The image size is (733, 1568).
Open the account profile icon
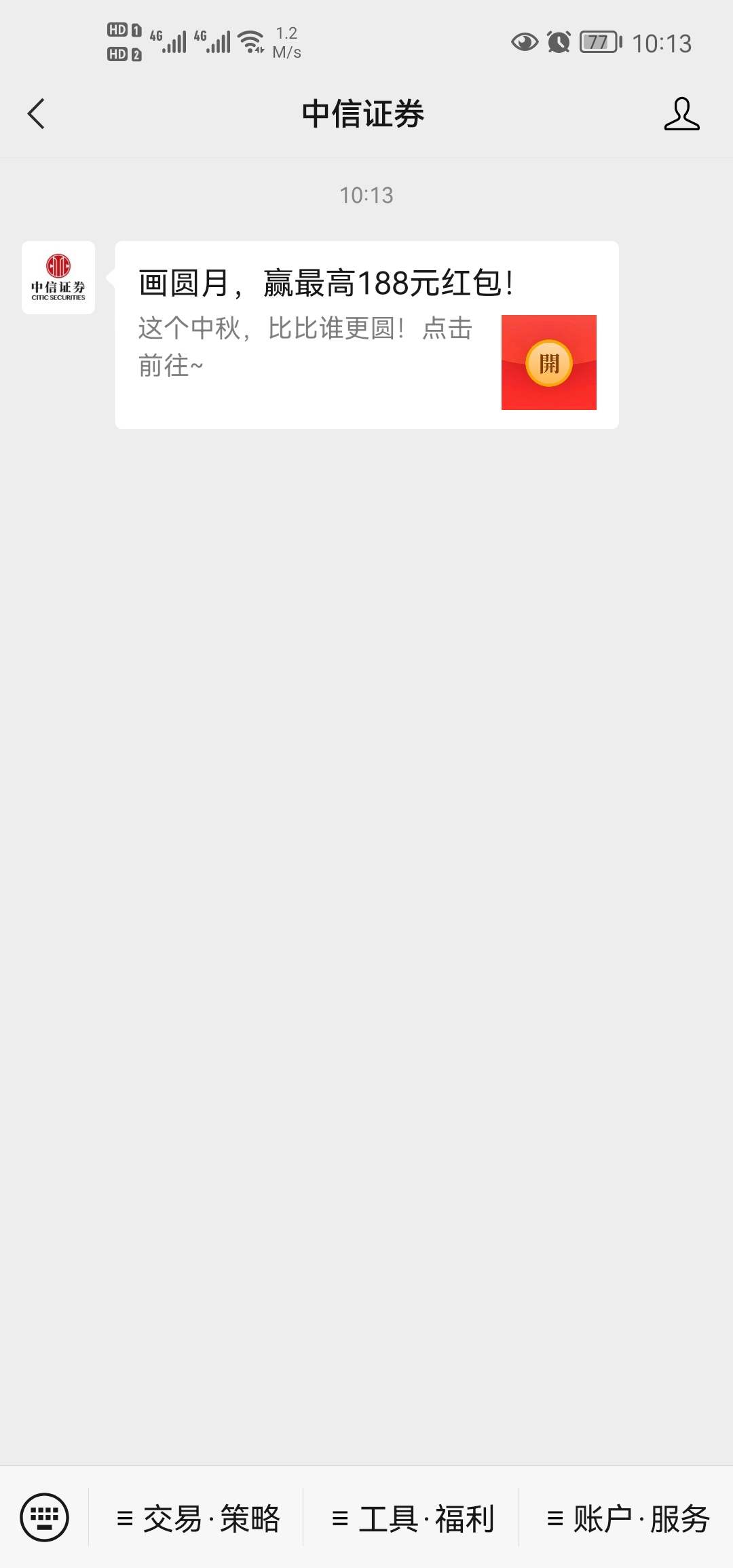[x=681, y=113]
